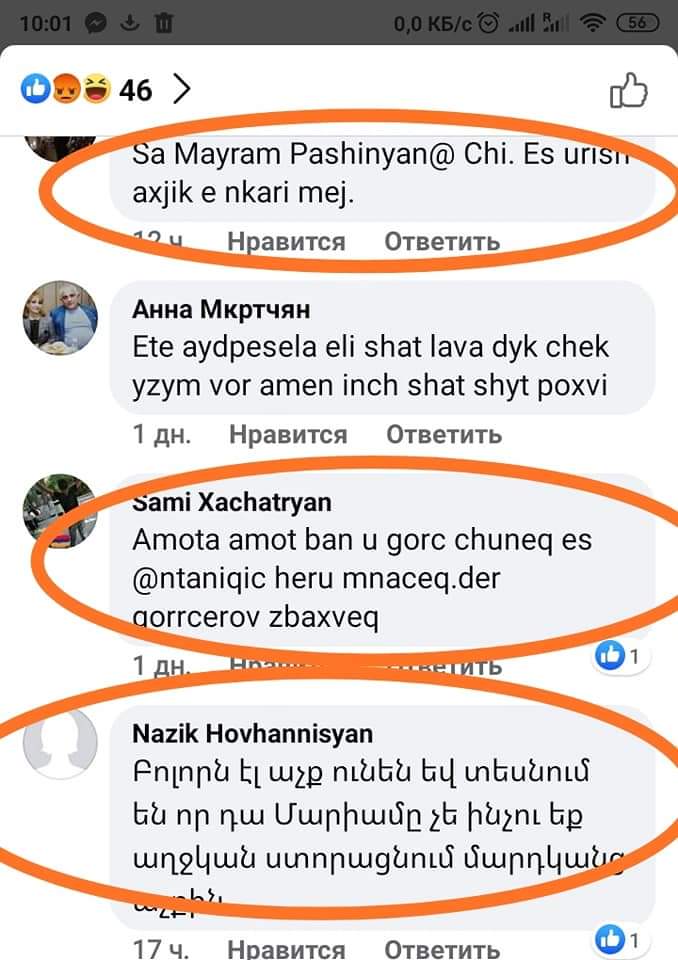This screenshot has width=678, height=960.
Task: Reply to the Mayram Pashinyan comment via Ответить
Action: [x=442, y=241]
